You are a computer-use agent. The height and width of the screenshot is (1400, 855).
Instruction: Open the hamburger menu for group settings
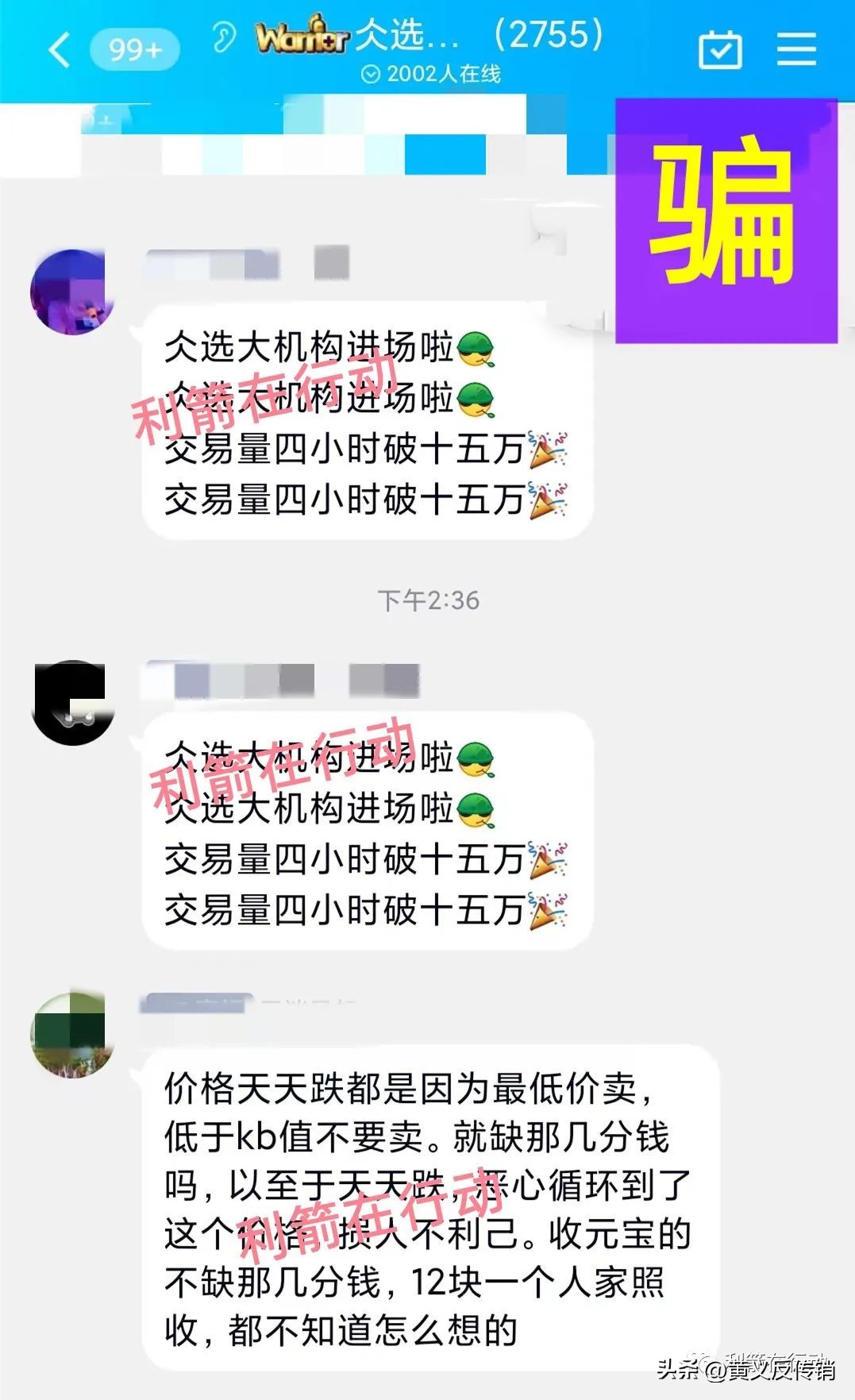pyautogui.click(x=796, y=48)
